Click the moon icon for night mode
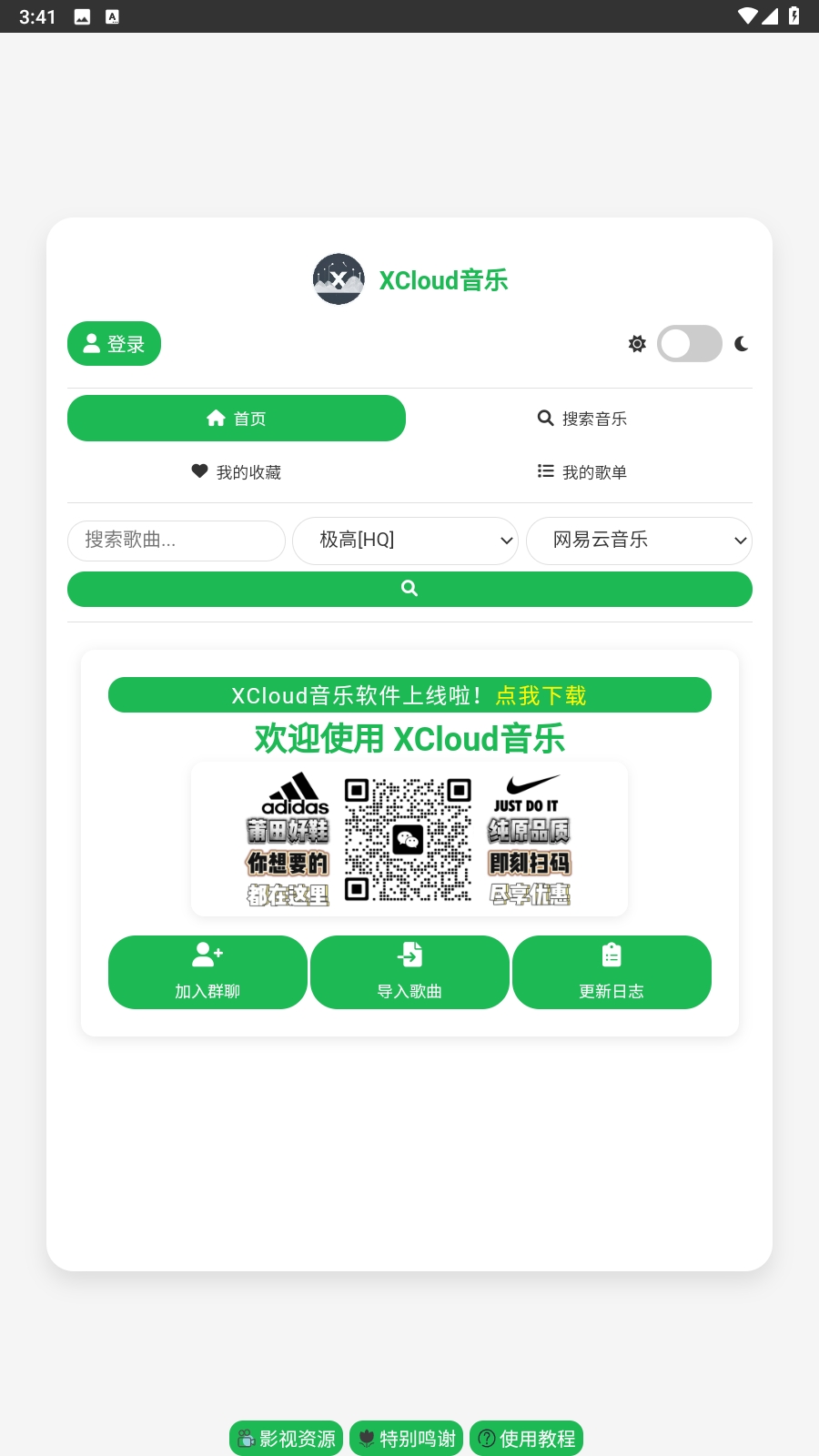The image size is (819, 1456). [x=743, y=343]
